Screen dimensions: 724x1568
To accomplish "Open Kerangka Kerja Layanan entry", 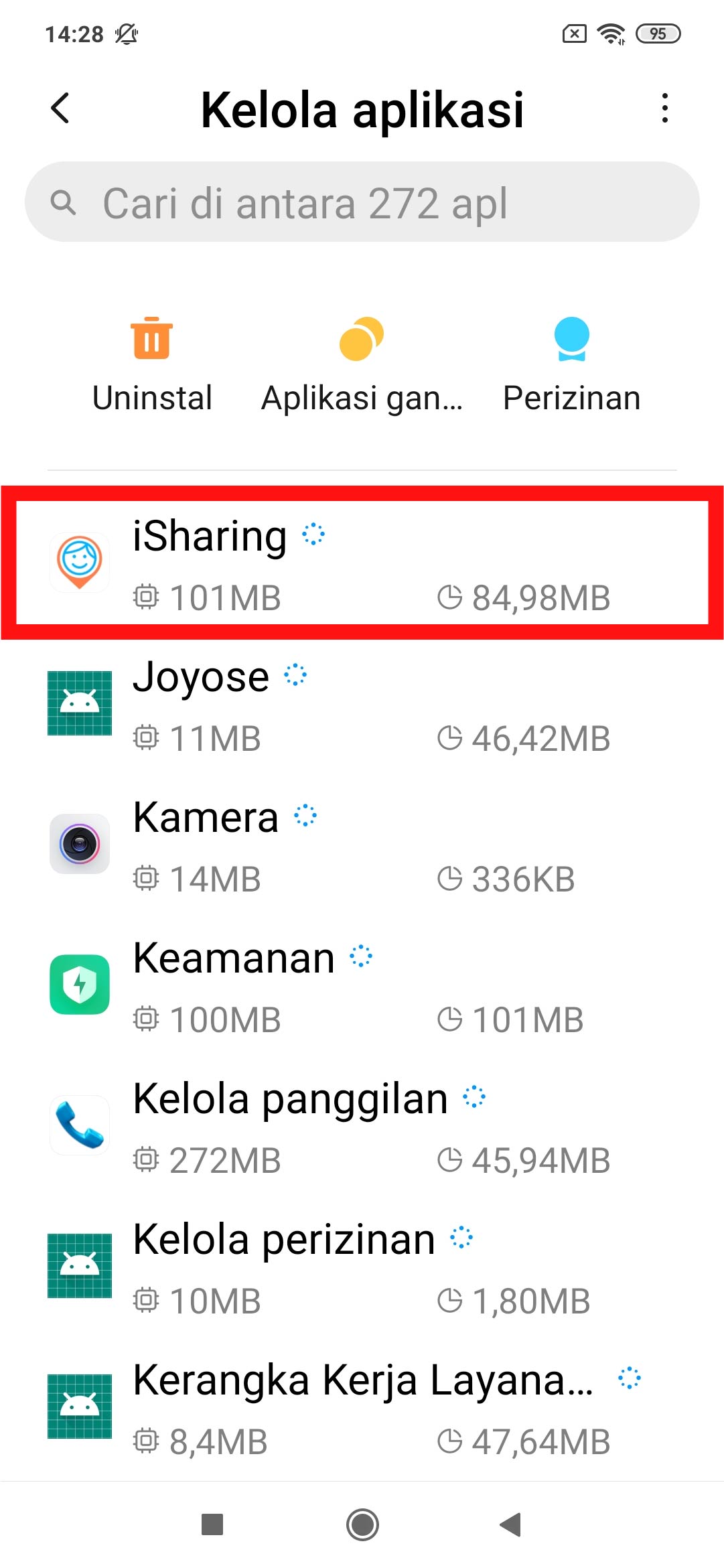I will [362, 1408].
